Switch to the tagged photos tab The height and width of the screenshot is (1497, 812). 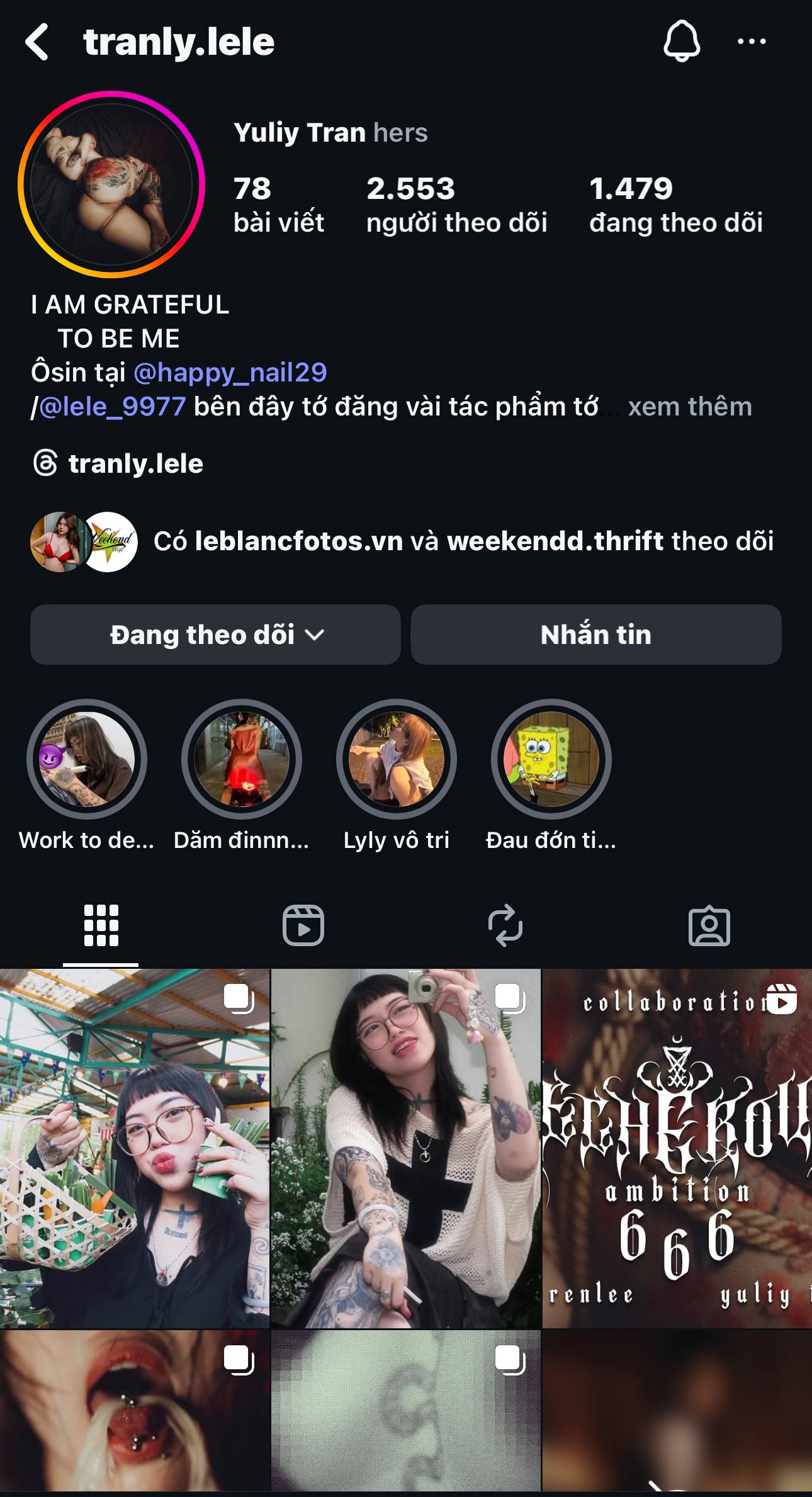[709, 925]
